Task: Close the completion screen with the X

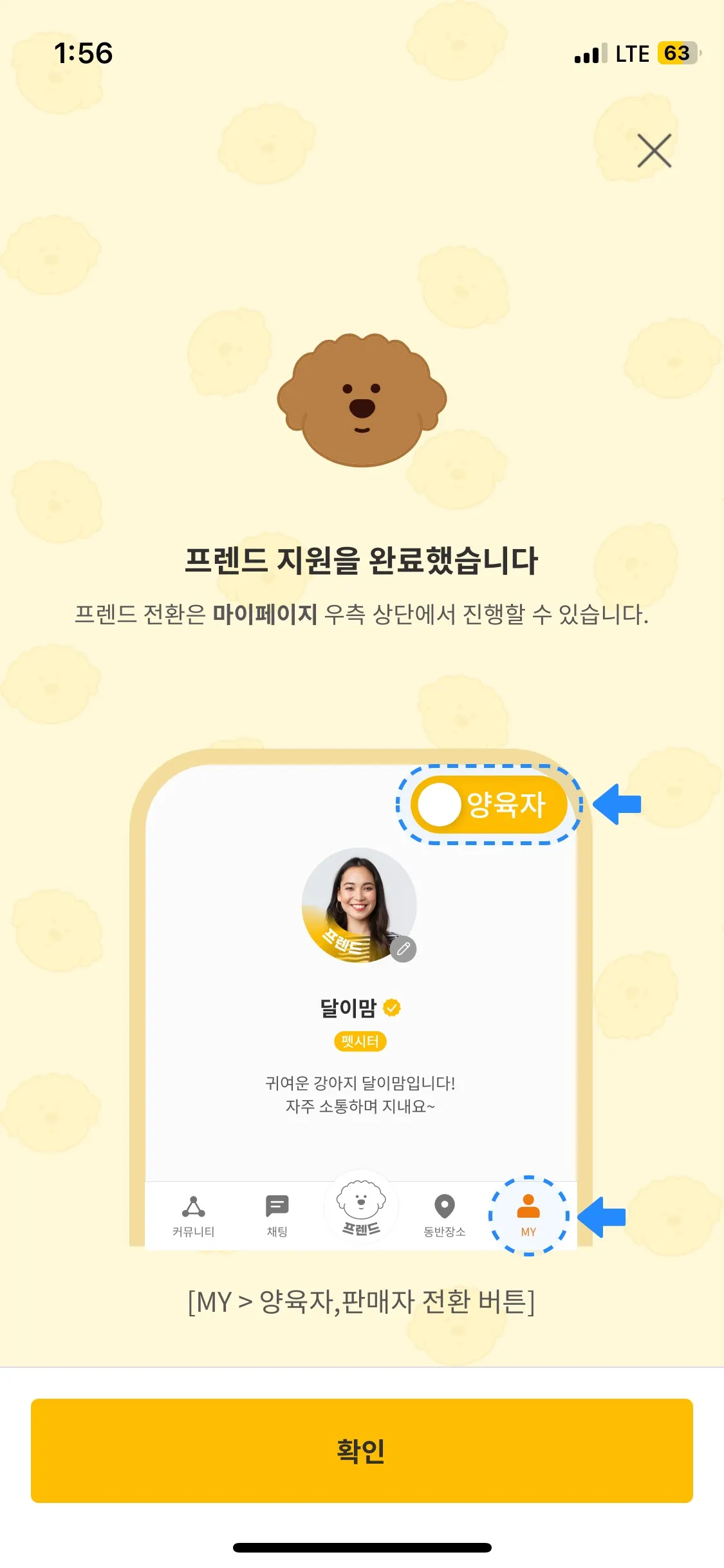Action: point(654,151)
